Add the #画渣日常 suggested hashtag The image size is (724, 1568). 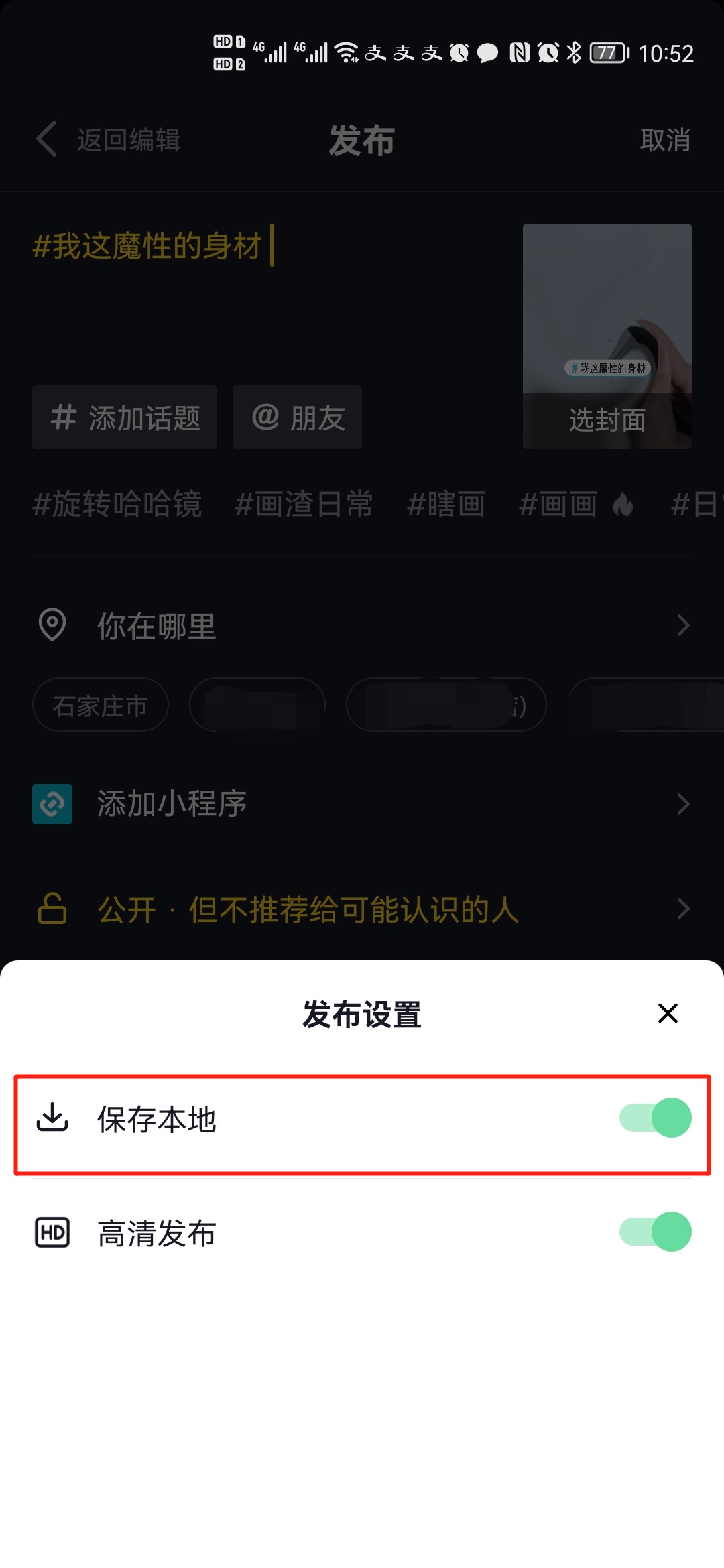(304, 504)
